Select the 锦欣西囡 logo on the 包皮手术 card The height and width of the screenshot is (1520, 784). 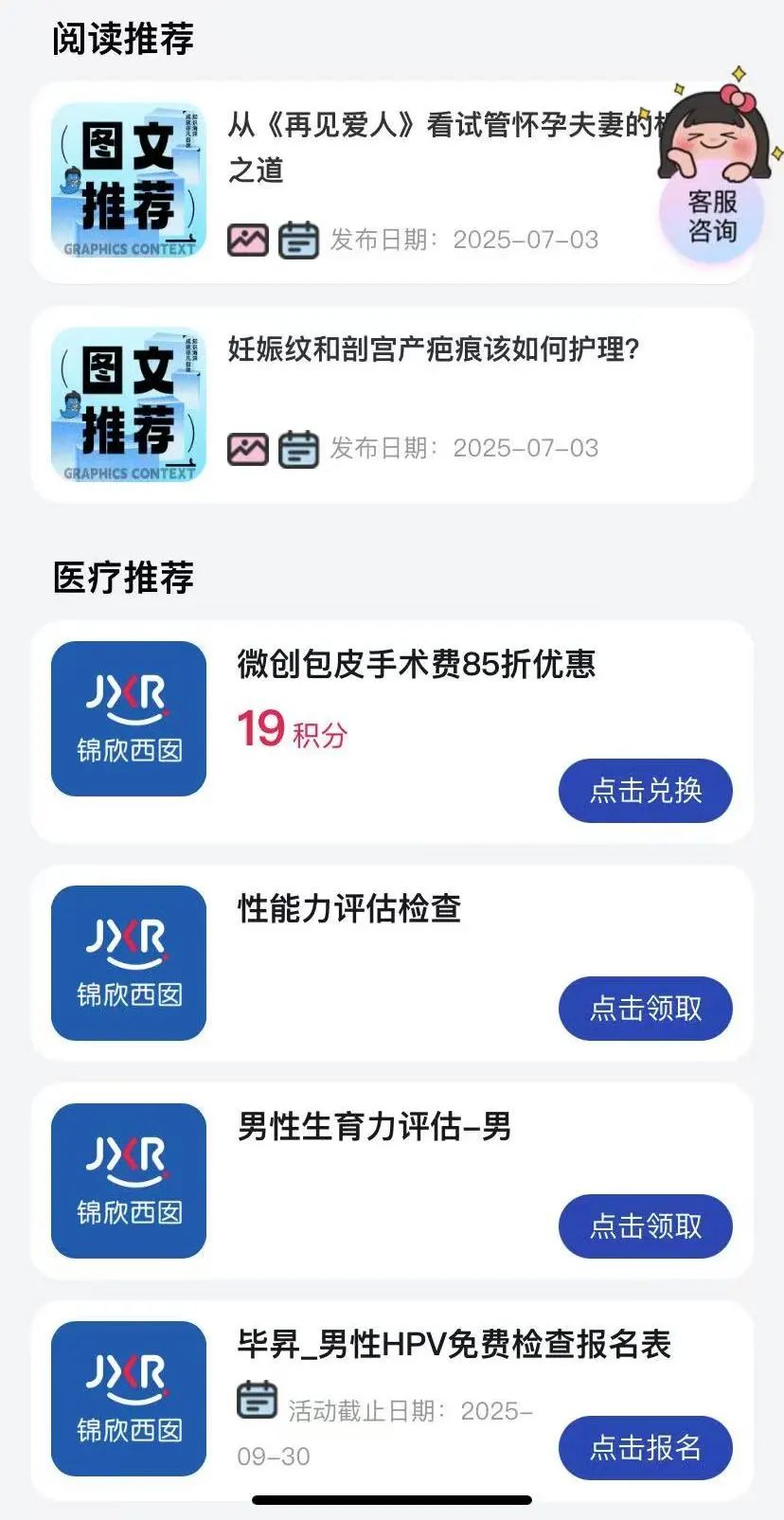click(129, 718)
